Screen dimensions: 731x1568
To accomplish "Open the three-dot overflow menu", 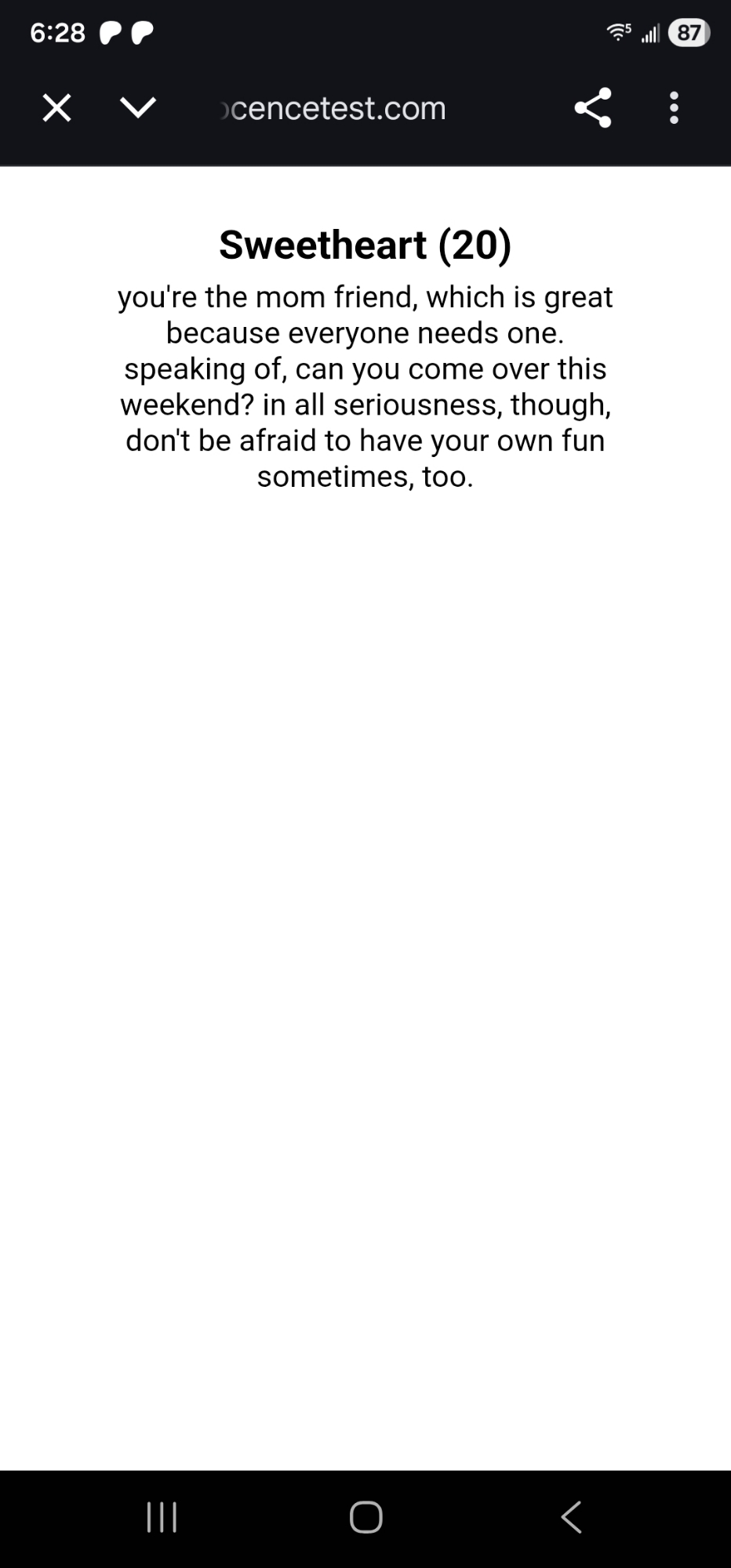I will pos(674,108).
